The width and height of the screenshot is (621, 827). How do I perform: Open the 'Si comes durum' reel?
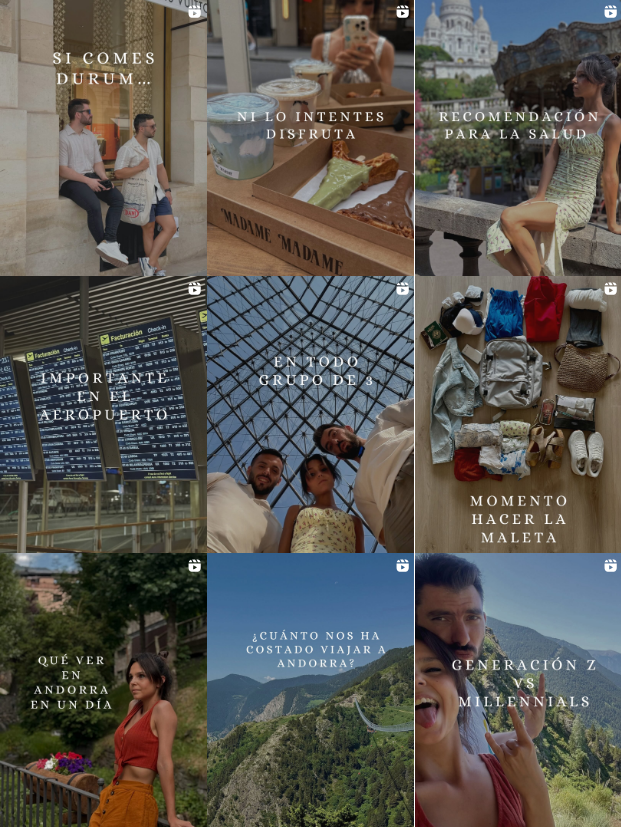pos(103,138)
